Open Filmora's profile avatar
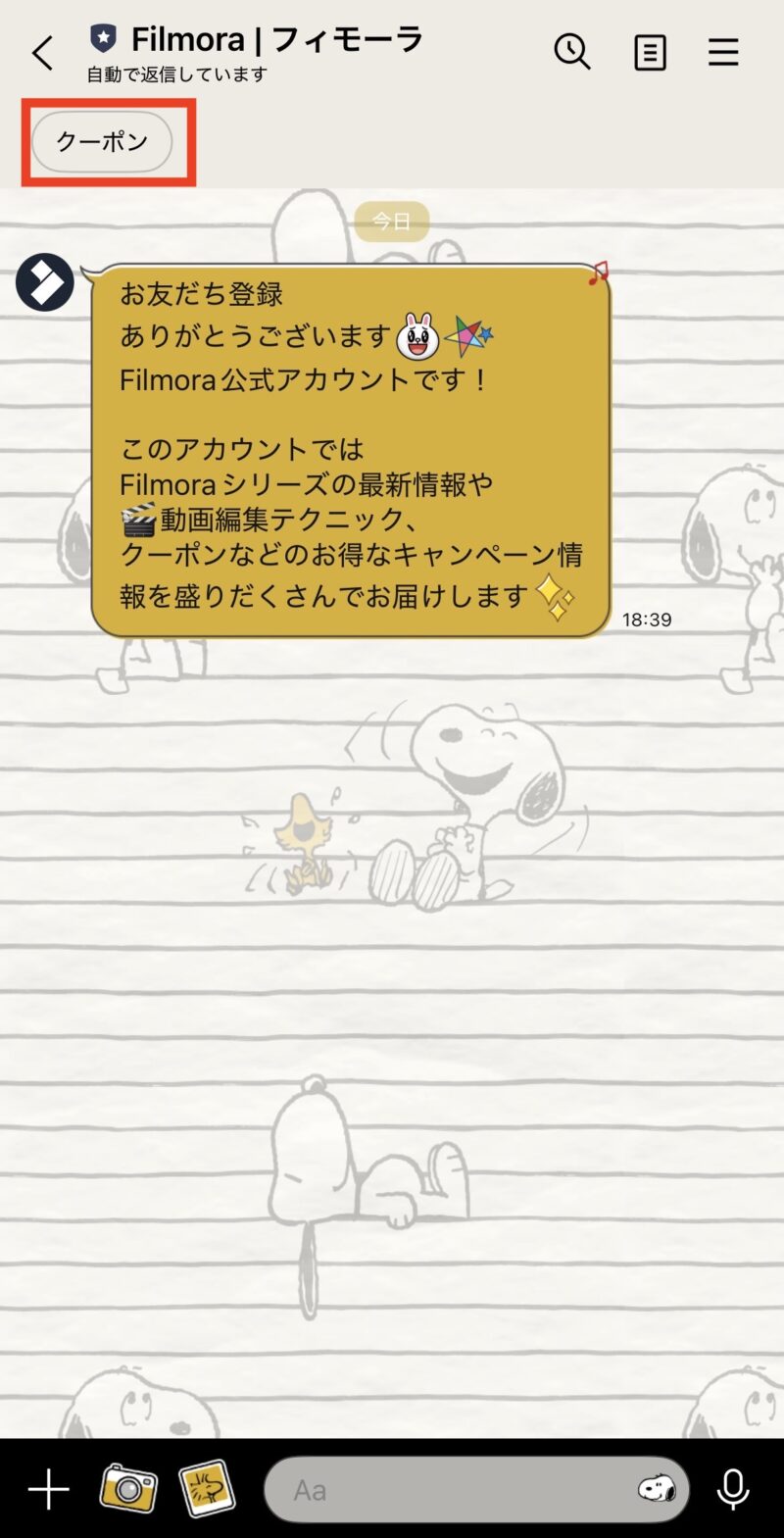 coord(45,282)
